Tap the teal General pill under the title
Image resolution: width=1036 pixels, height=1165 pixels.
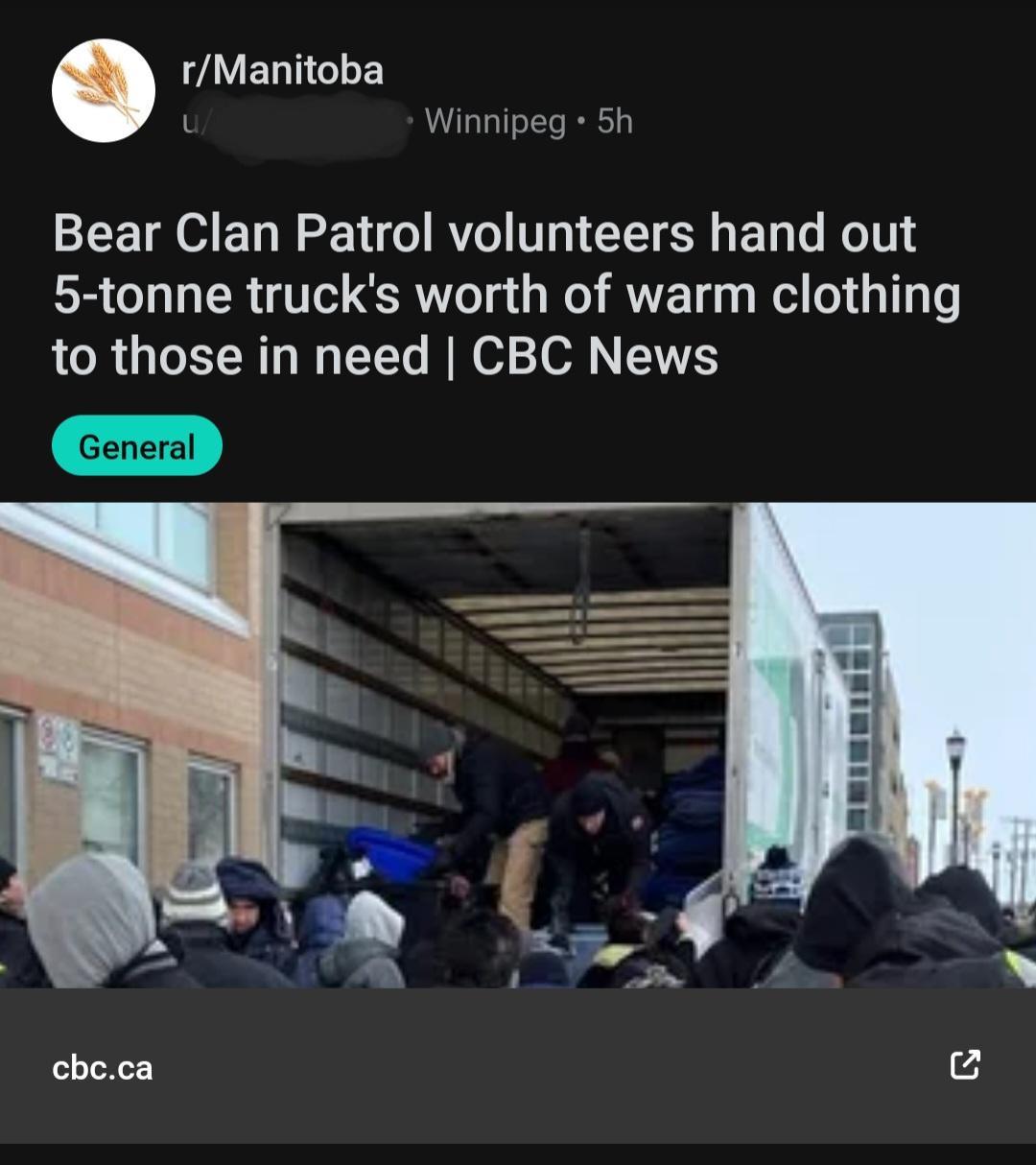(x=136, y=444)
